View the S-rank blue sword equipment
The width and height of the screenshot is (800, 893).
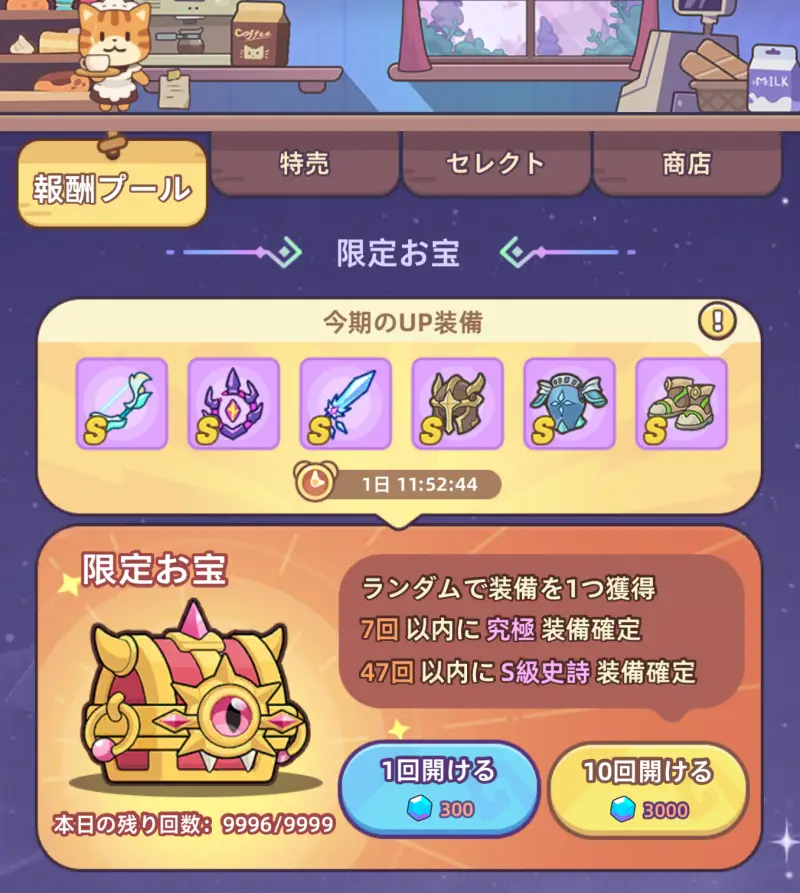pyautogui.click(x=346, y=404)
